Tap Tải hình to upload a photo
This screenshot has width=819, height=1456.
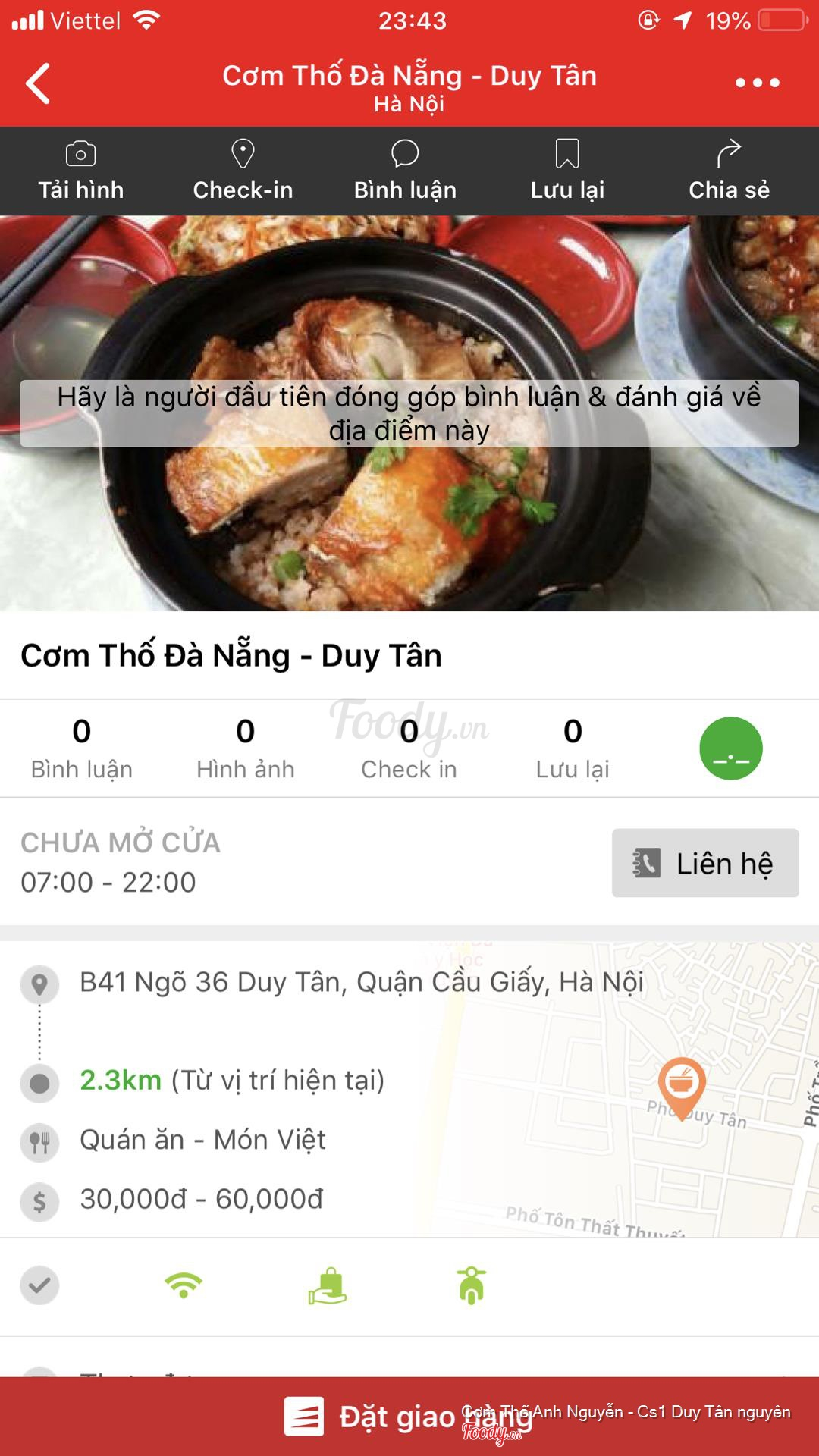coord(81,171)
